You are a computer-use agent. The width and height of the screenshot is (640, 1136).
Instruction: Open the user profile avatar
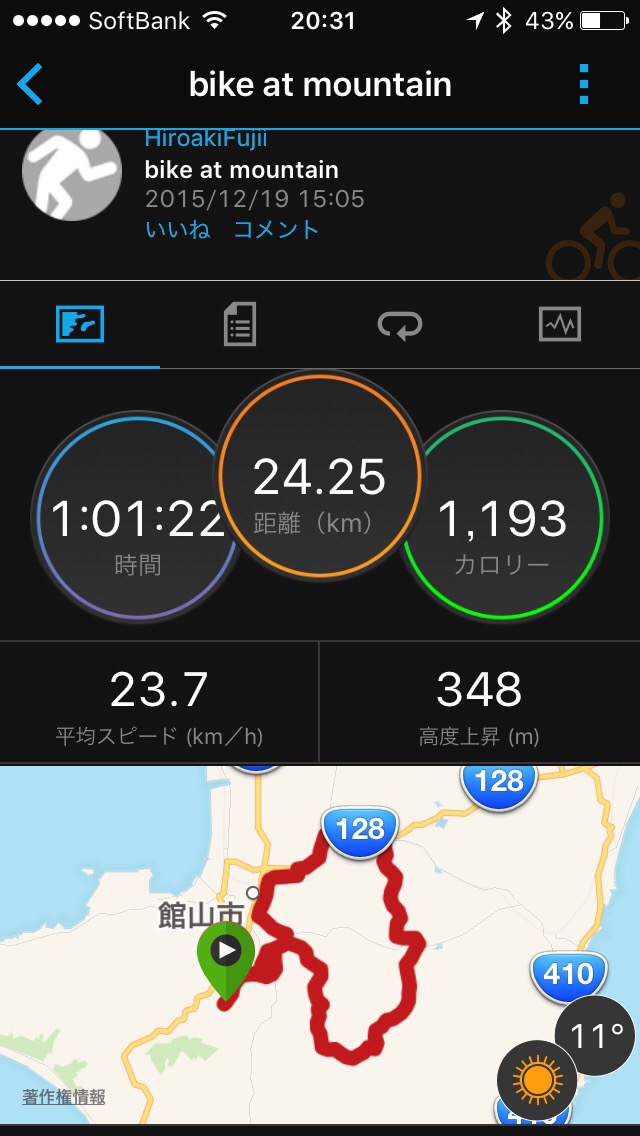point(71,173)
